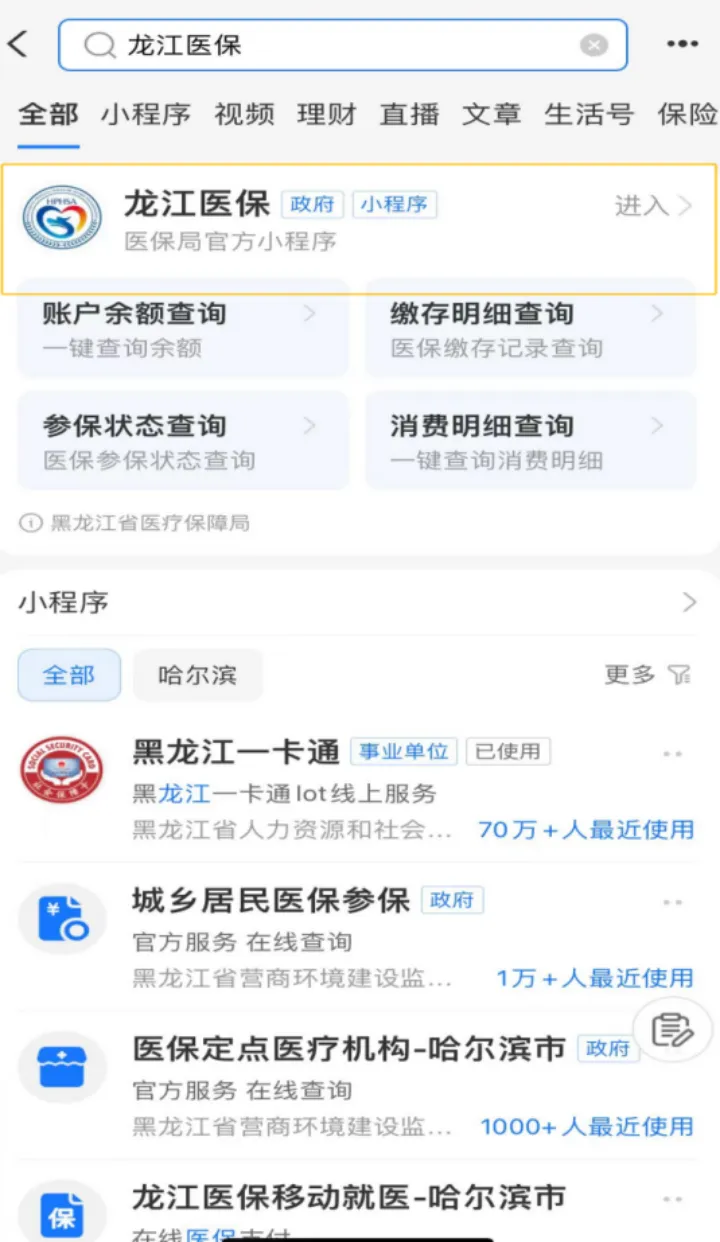Switch to the 直播 tab
720x1242 pixels.
[x=409, y=114]
